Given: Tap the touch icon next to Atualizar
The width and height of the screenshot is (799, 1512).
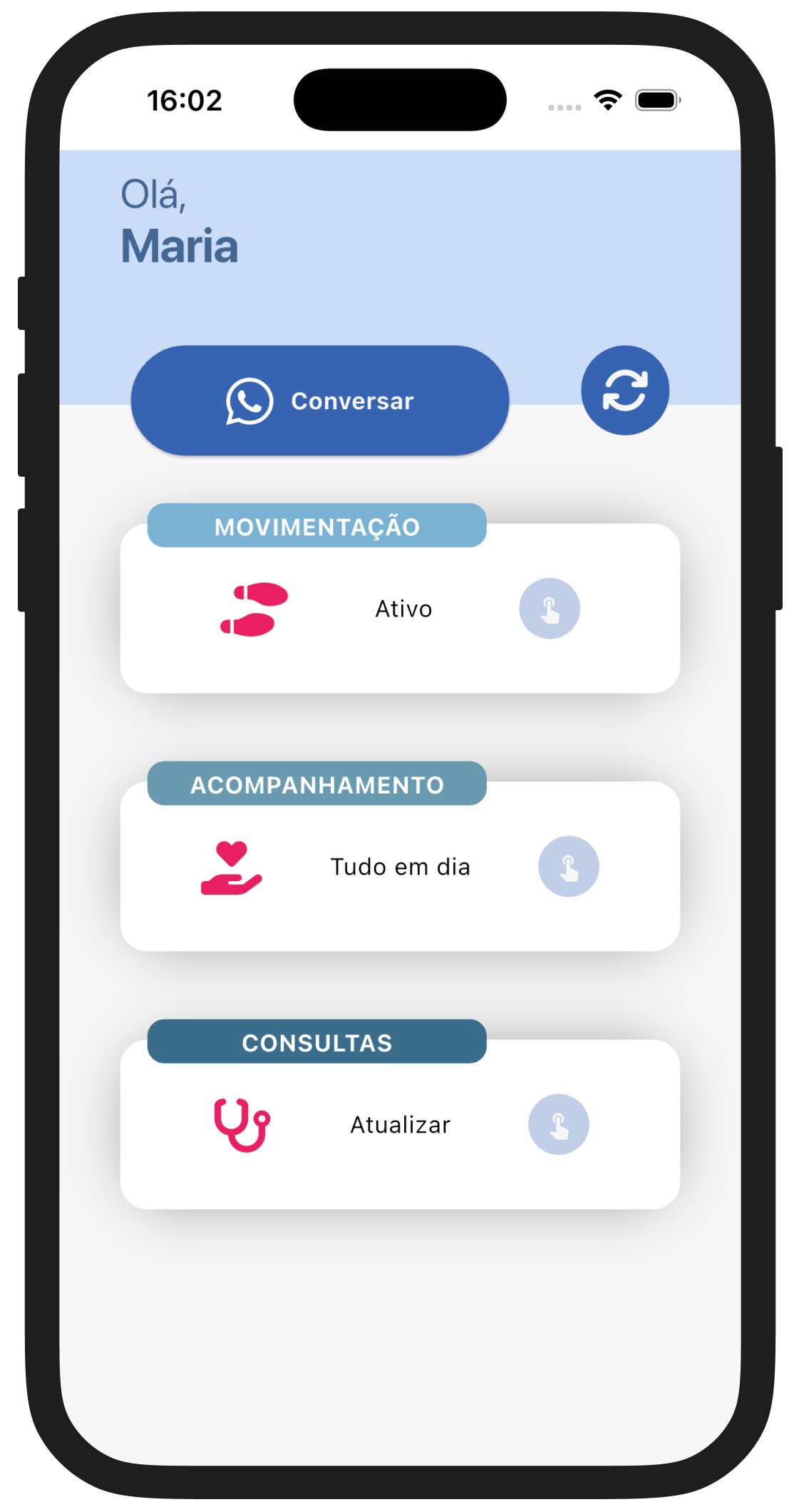Looking at the screenshot, I should (558, 1124).
